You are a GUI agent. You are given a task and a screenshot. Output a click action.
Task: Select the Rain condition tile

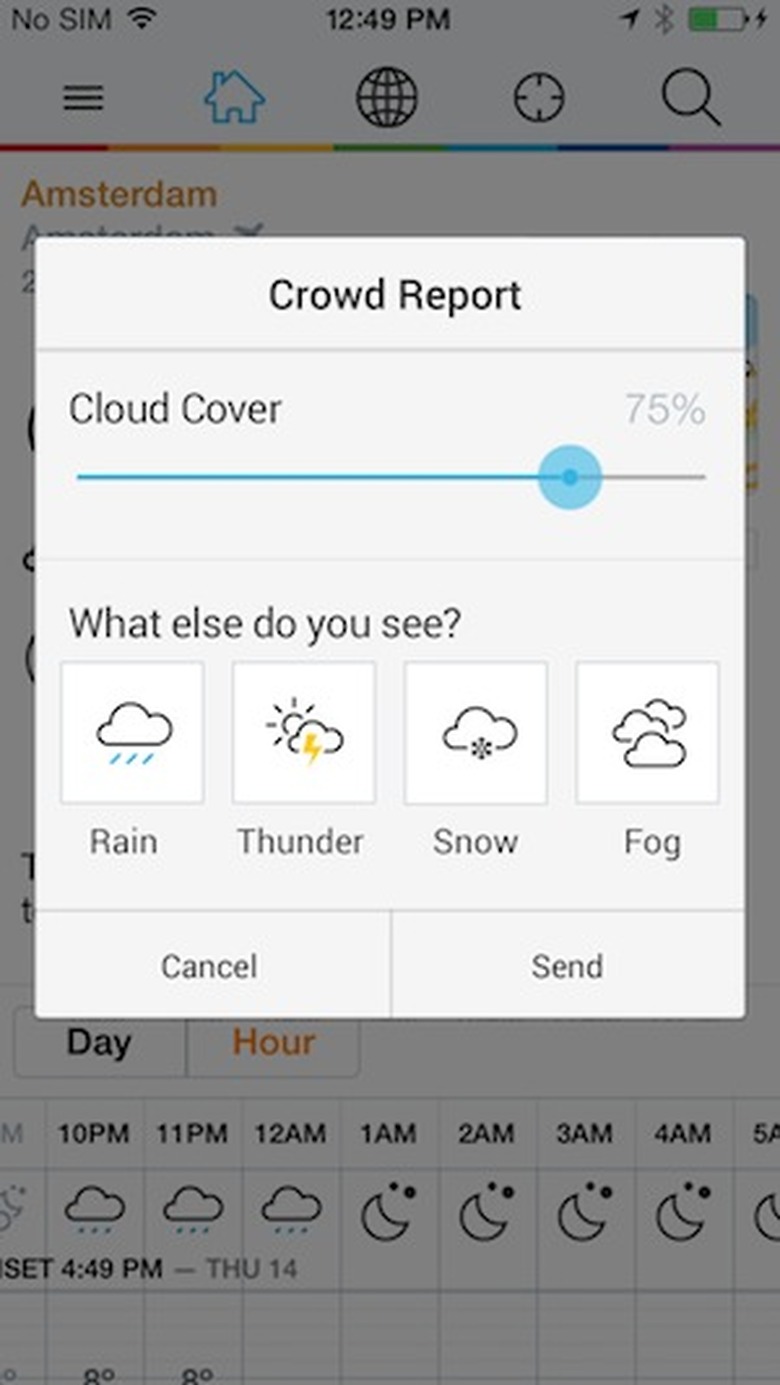click(x=132, y=732)
